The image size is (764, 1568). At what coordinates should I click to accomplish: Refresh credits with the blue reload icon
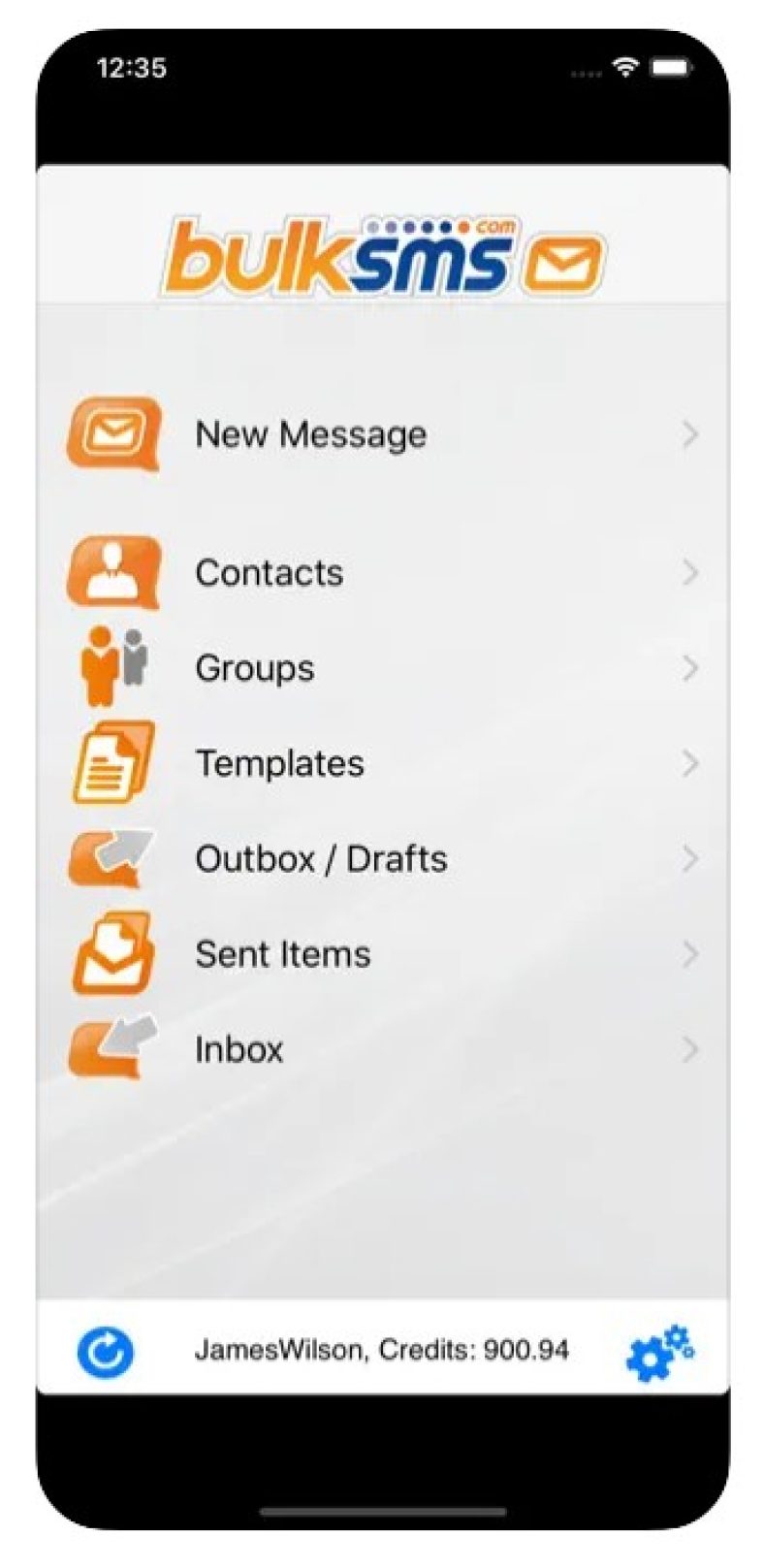coord(107,1349)
